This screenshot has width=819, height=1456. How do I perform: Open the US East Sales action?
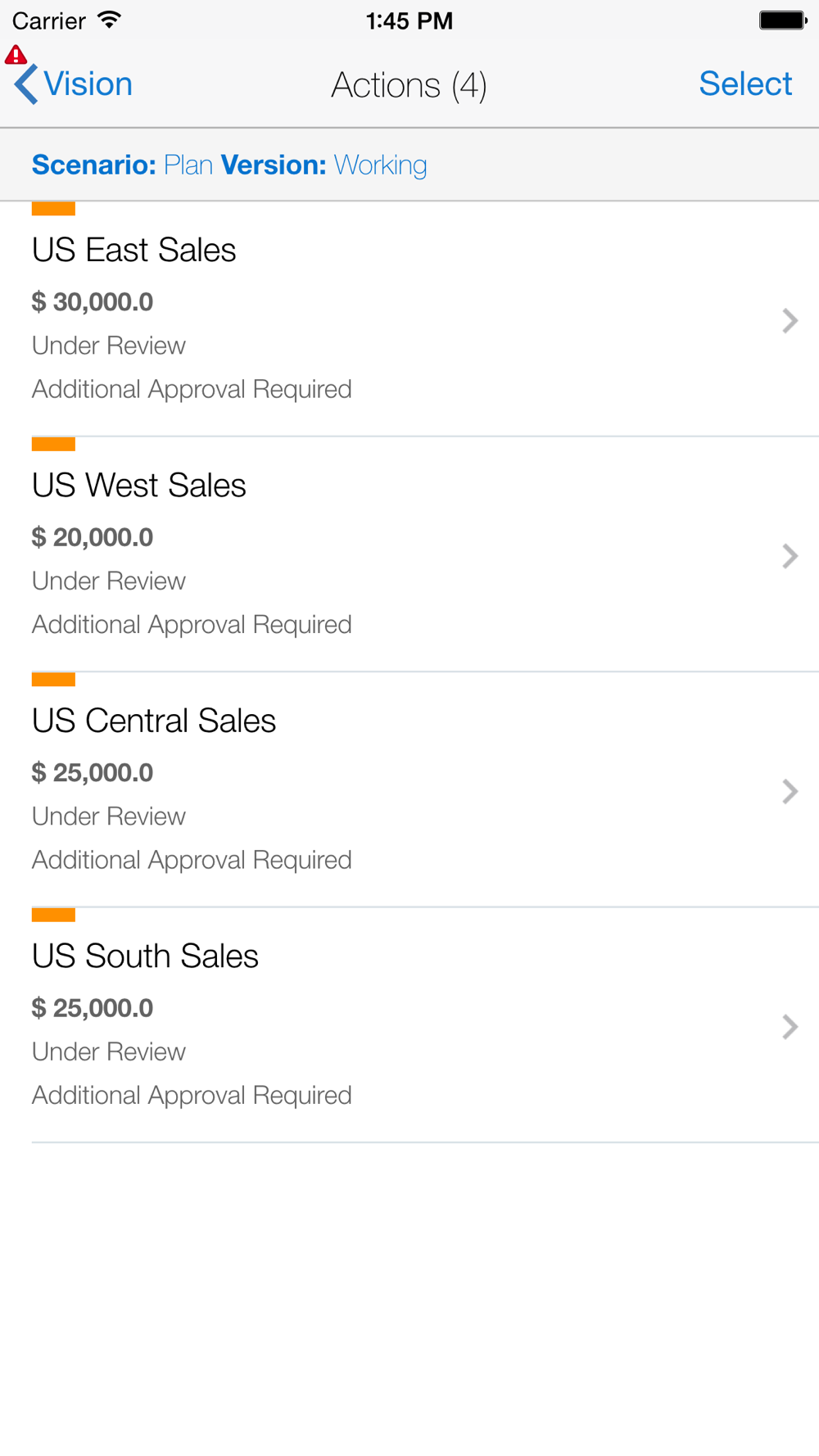pyautogui.click(x=409, y=319)
